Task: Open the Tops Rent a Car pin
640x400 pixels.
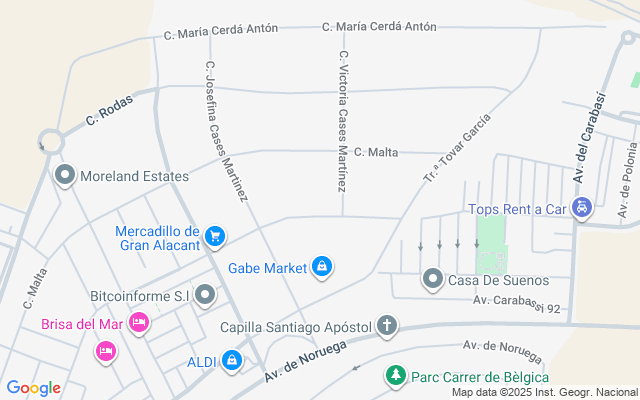Action: tap(584, 209)
